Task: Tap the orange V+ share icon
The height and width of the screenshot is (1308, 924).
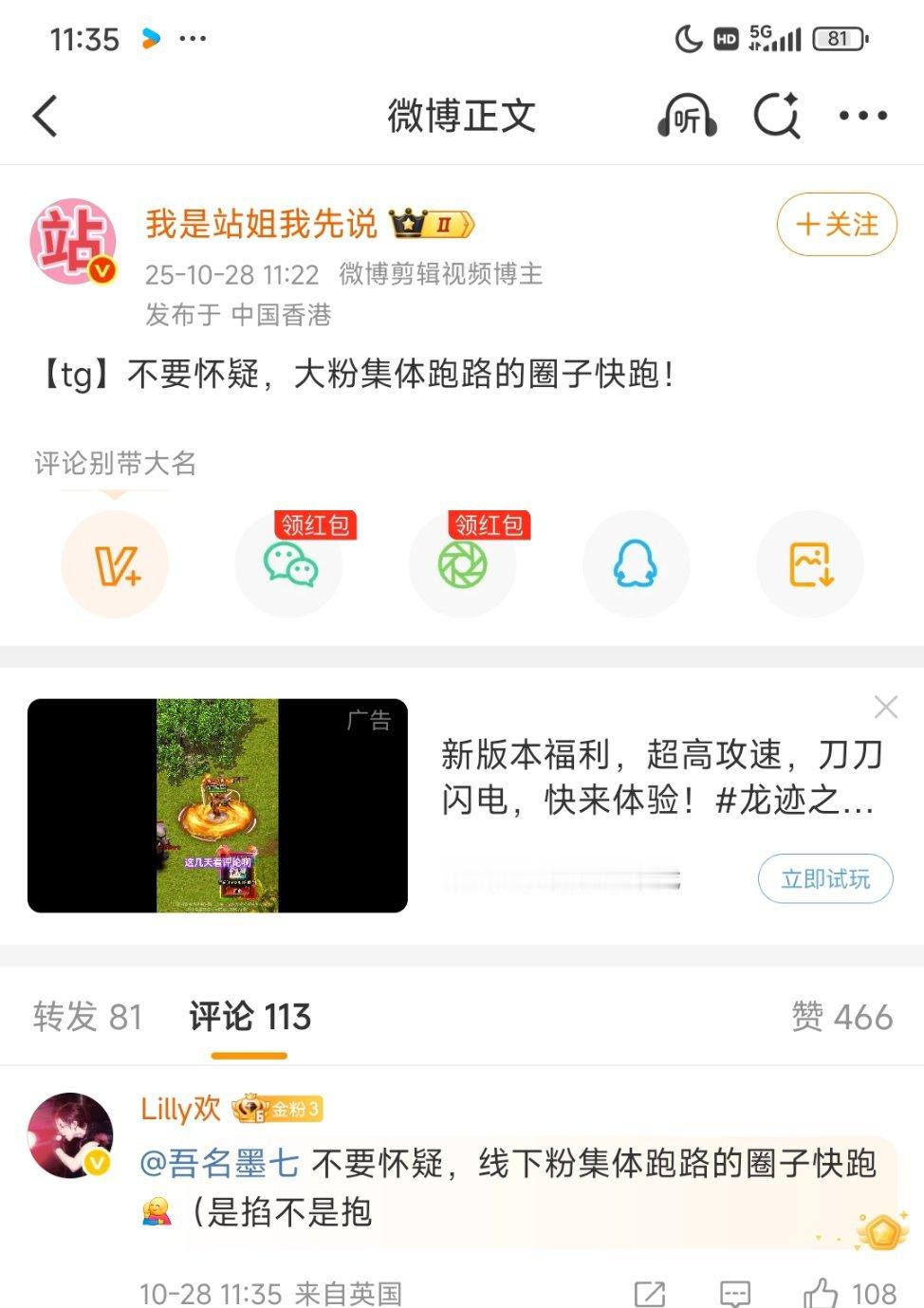Action: point(115,564)
